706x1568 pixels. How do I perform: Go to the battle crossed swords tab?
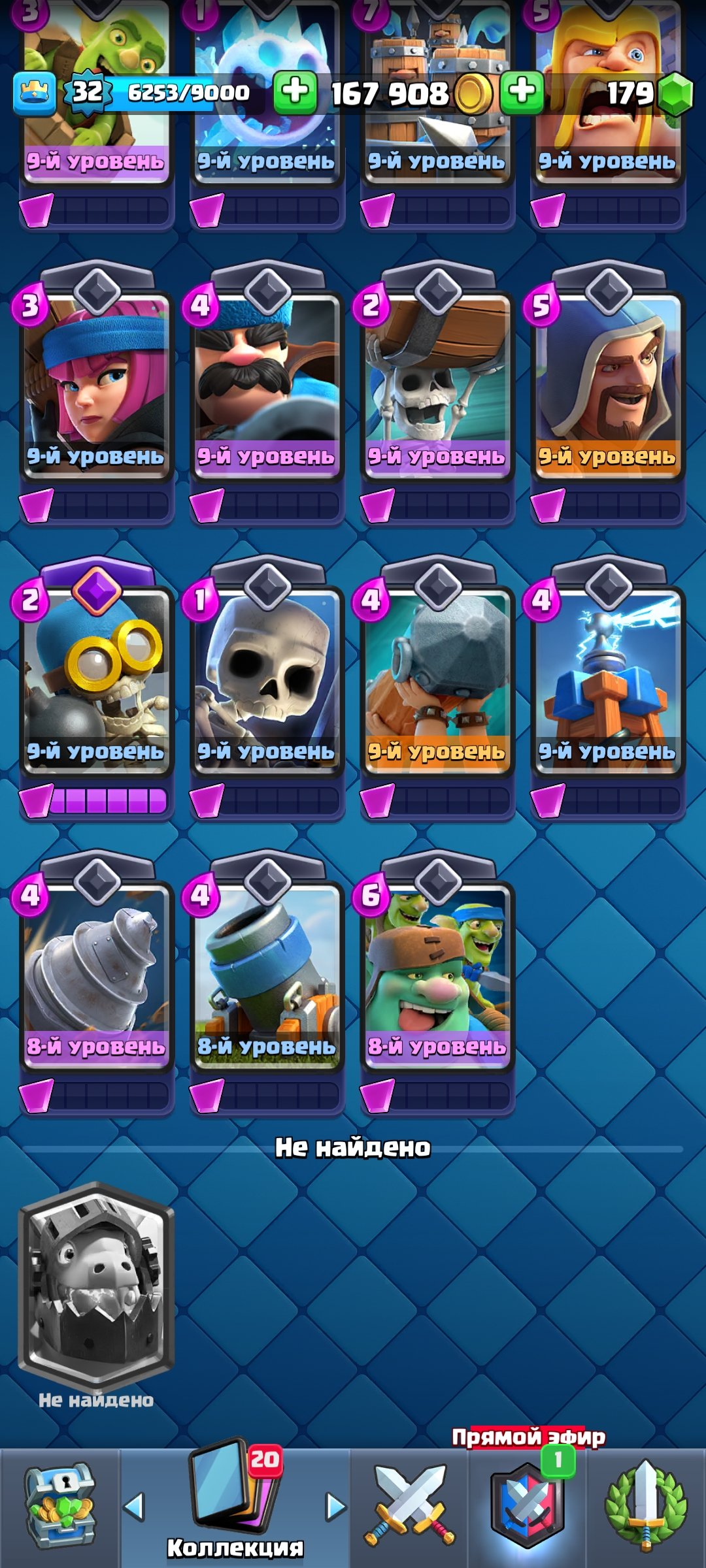409,1507
